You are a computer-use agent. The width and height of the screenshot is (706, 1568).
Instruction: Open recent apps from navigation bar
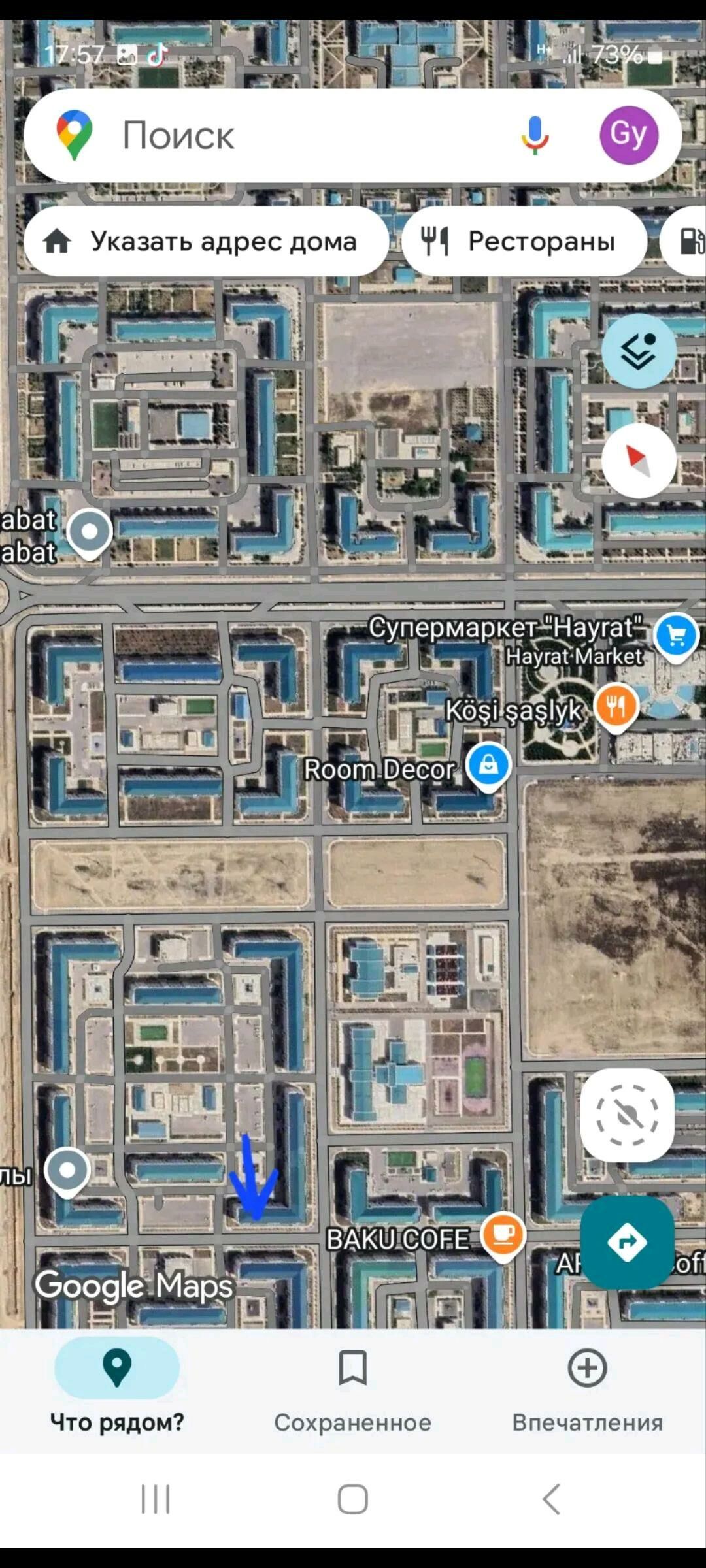[x=156, y=1499]
